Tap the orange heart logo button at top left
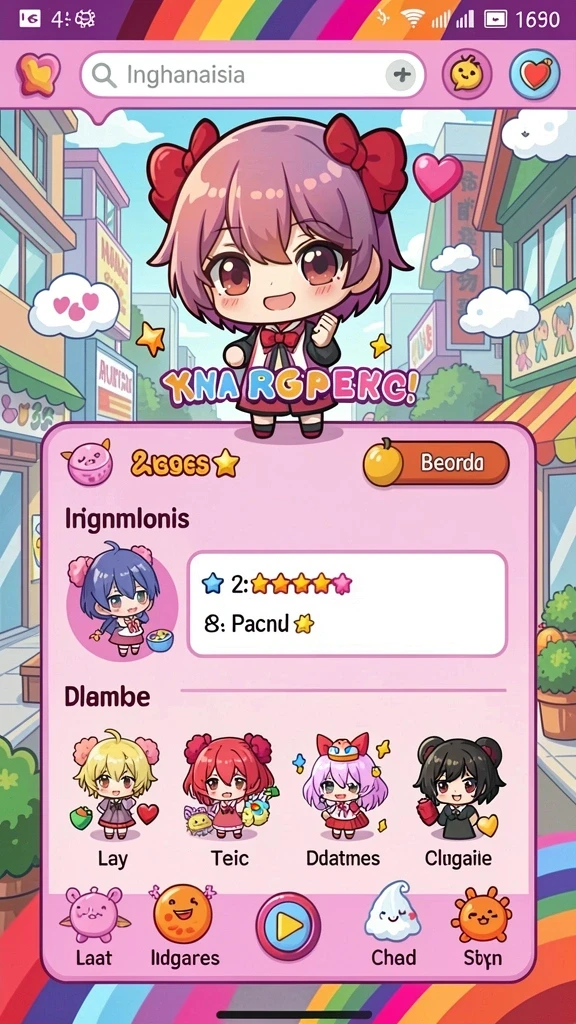This screenshot has width=576, height=1024. click(39, 74)
